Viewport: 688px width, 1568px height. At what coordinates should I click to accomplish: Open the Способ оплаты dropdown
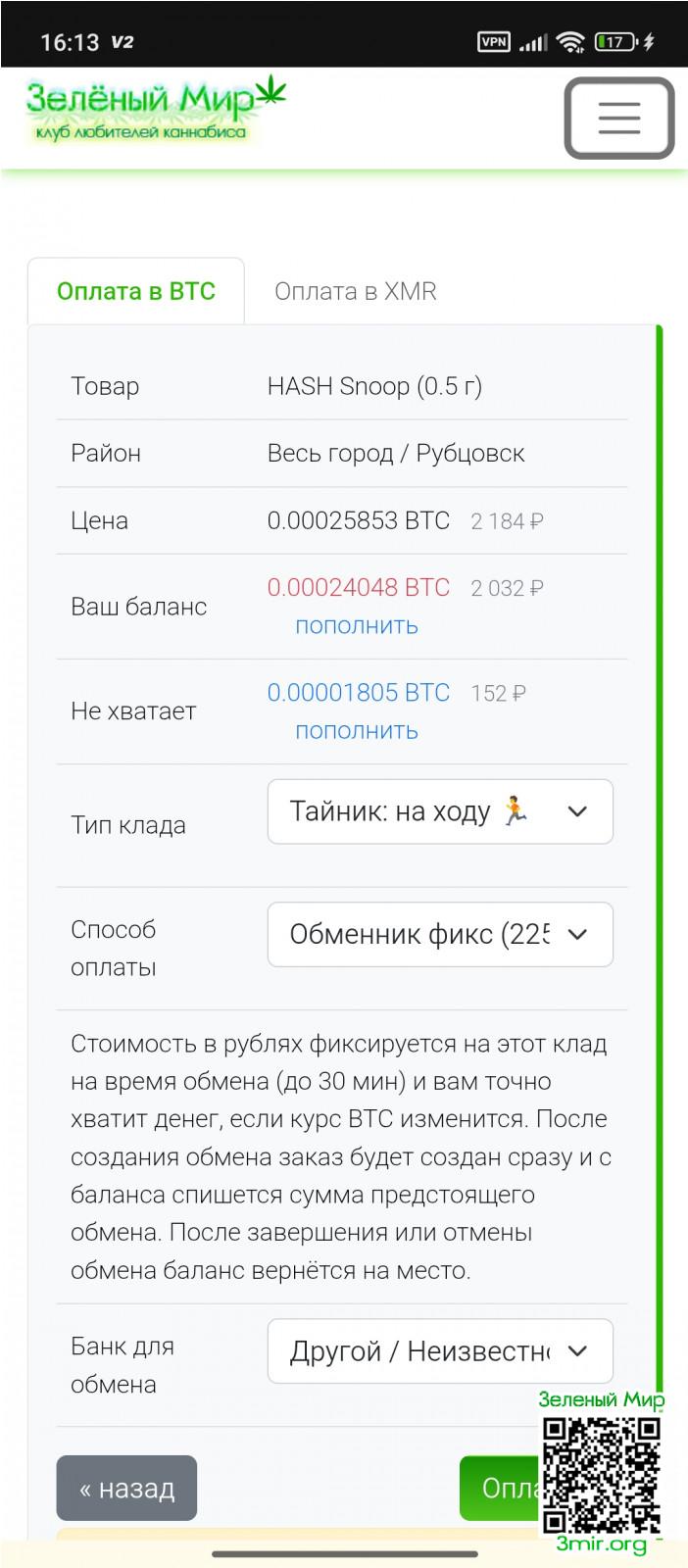point(440,934)
